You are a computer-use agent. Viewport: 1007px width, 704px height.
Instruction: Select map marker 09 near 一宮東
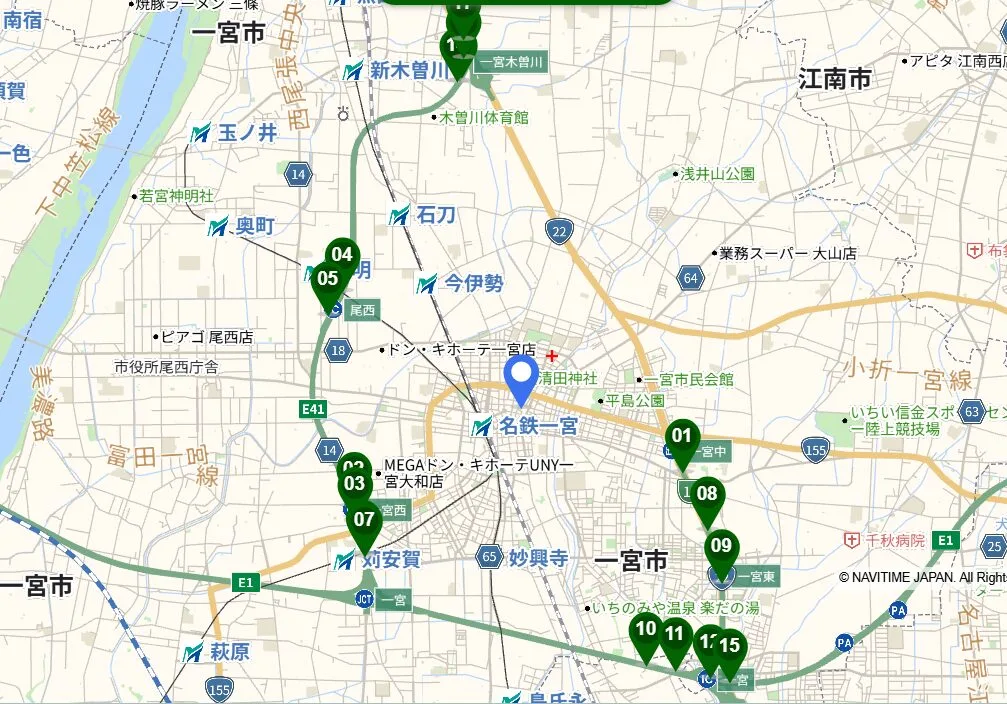[x=721, y=548]
